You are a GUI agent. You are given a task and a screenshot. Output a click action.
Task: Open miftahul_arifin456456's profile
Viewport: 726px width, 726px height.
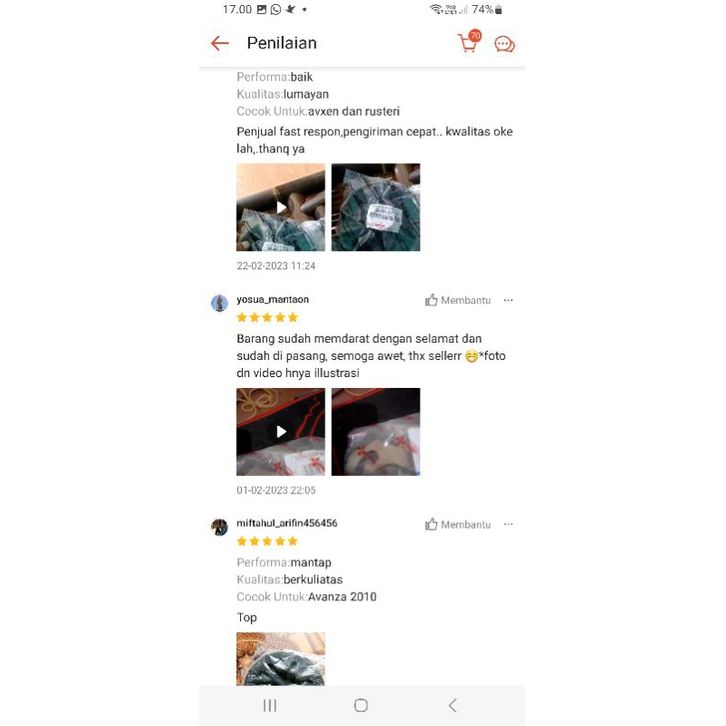220,527
